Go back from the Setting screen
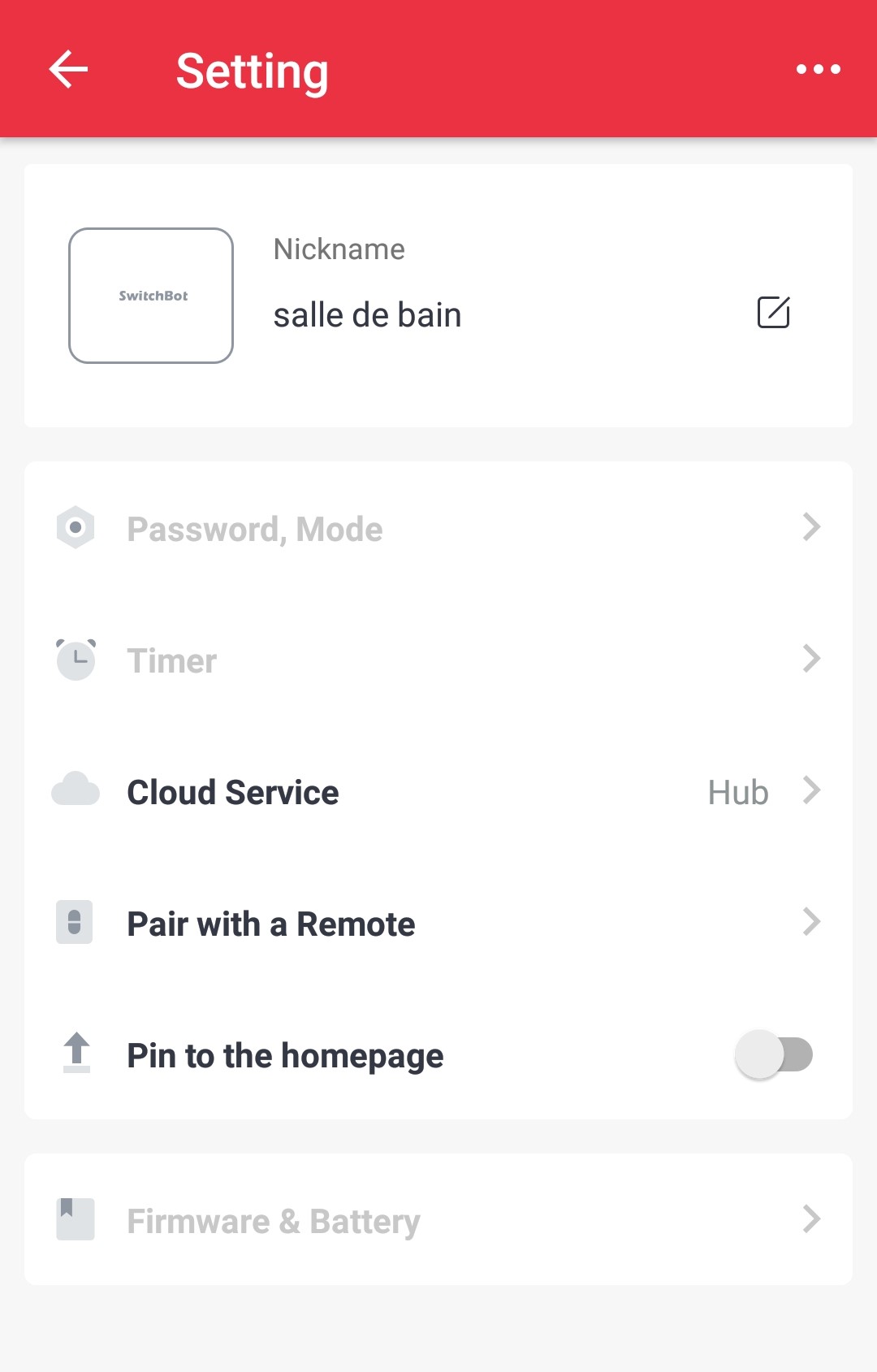 pyautogui.click(x=68, y=69)
